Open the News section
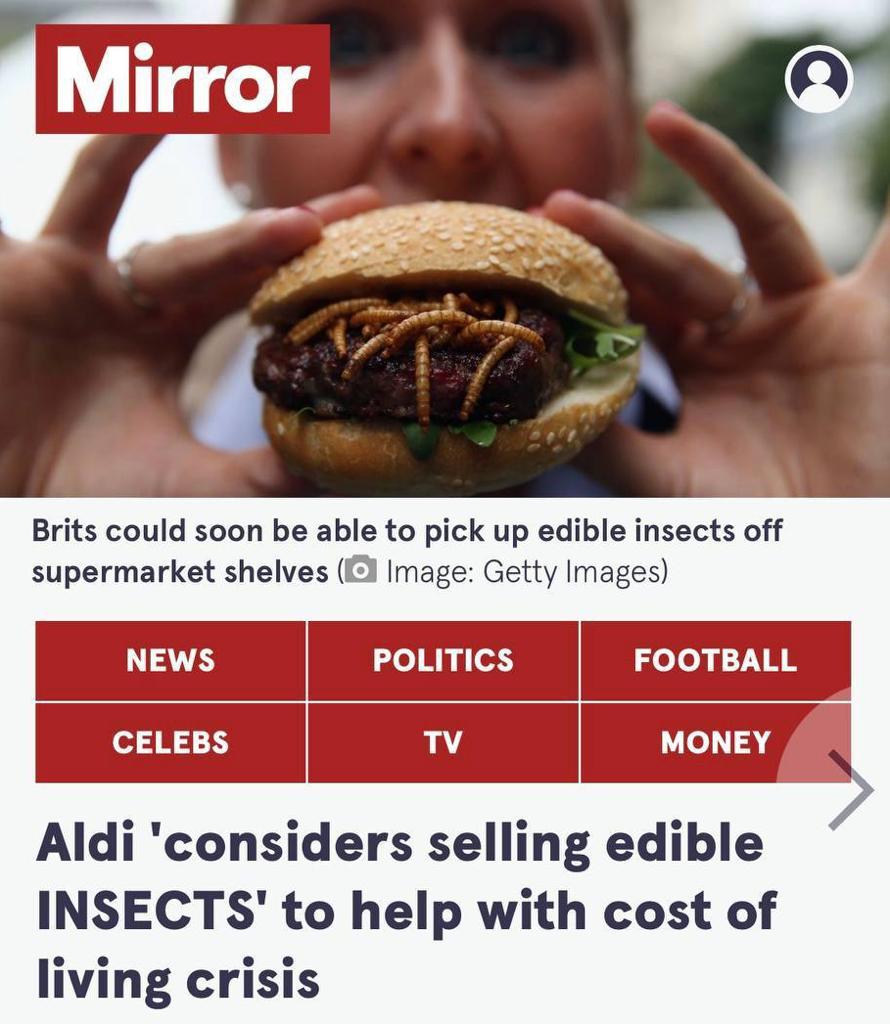This screenshot has width=890, height=1024. 170,660
